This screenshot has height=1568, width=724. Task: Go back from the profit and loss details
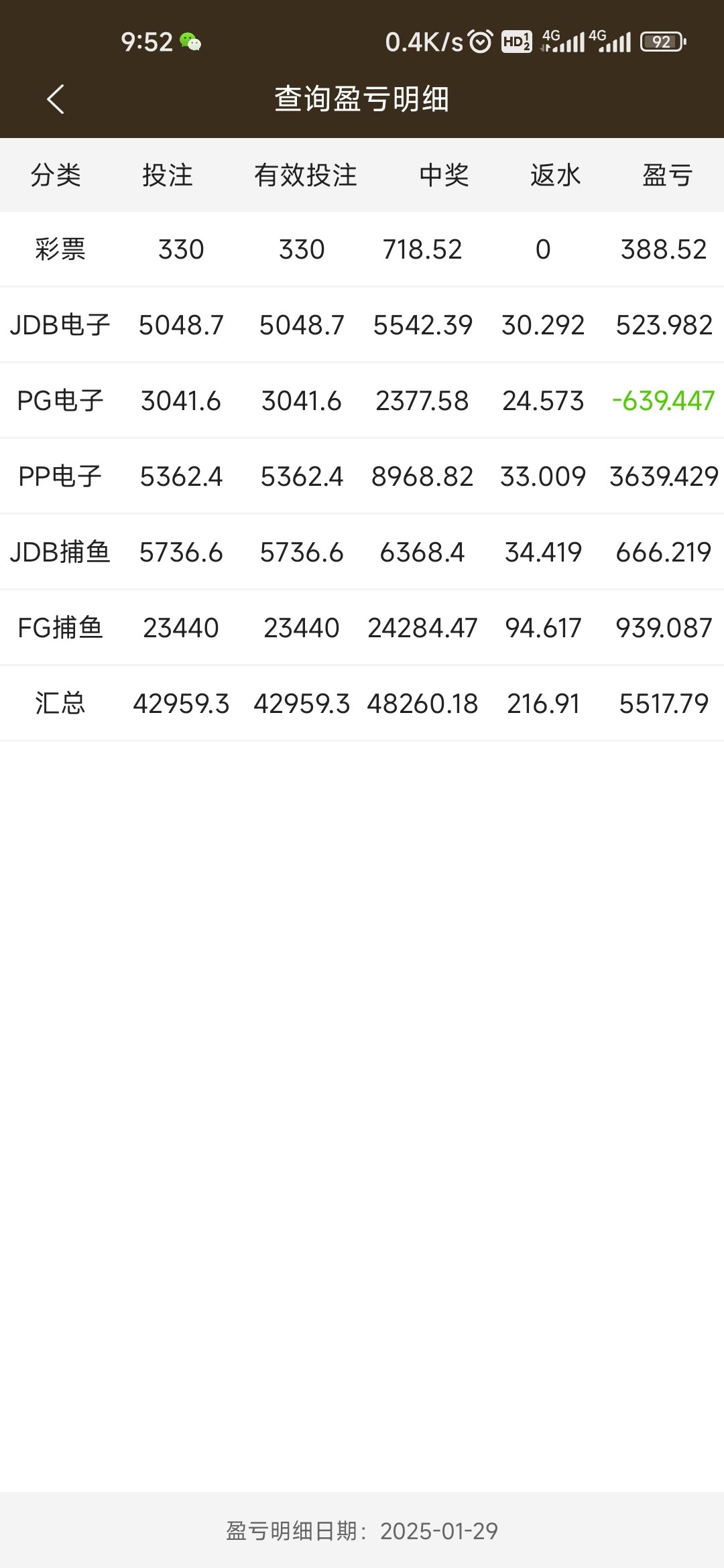tap(56, 99)
